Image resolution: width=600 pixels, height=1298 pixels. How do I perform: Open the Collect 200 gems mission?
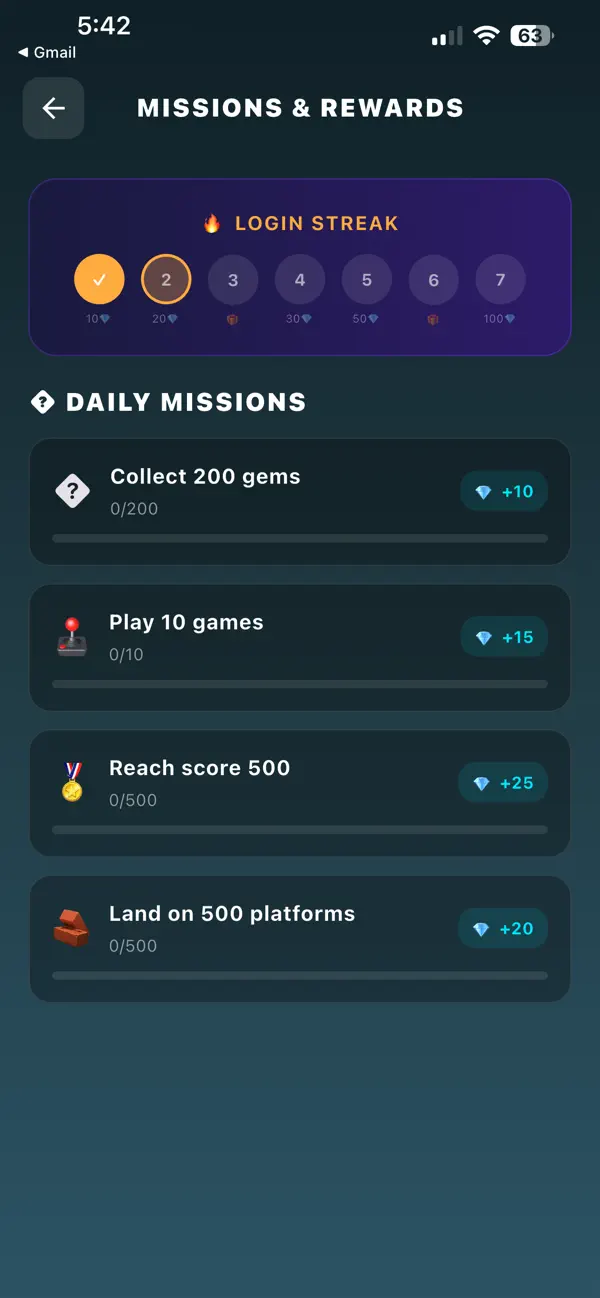pos(300,502)
